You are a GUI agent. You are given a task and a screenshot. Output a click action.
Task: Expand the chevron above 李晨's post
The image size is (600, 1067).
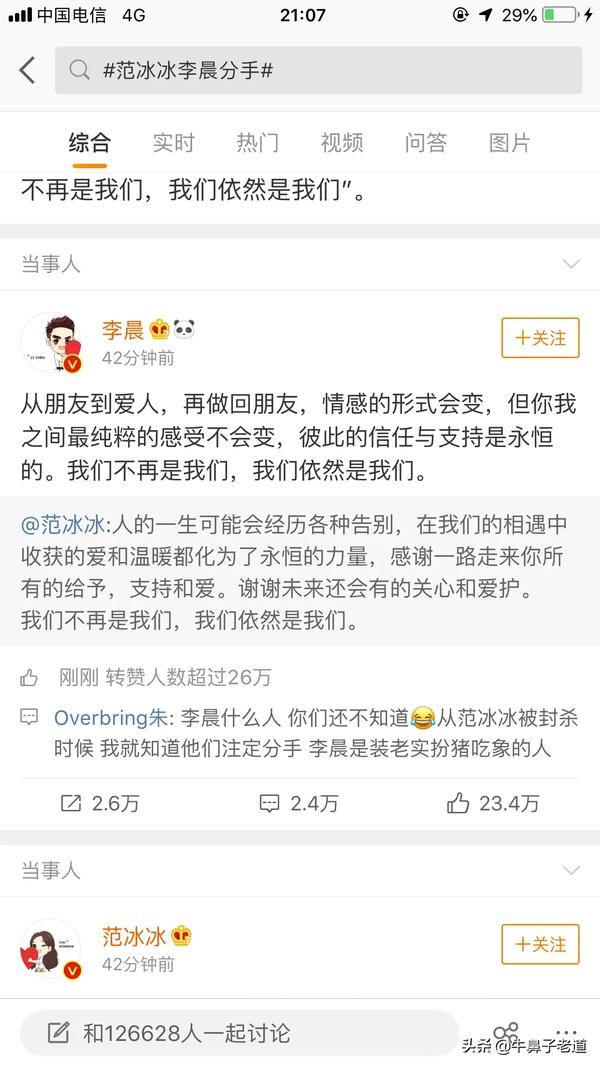[571, 264]
